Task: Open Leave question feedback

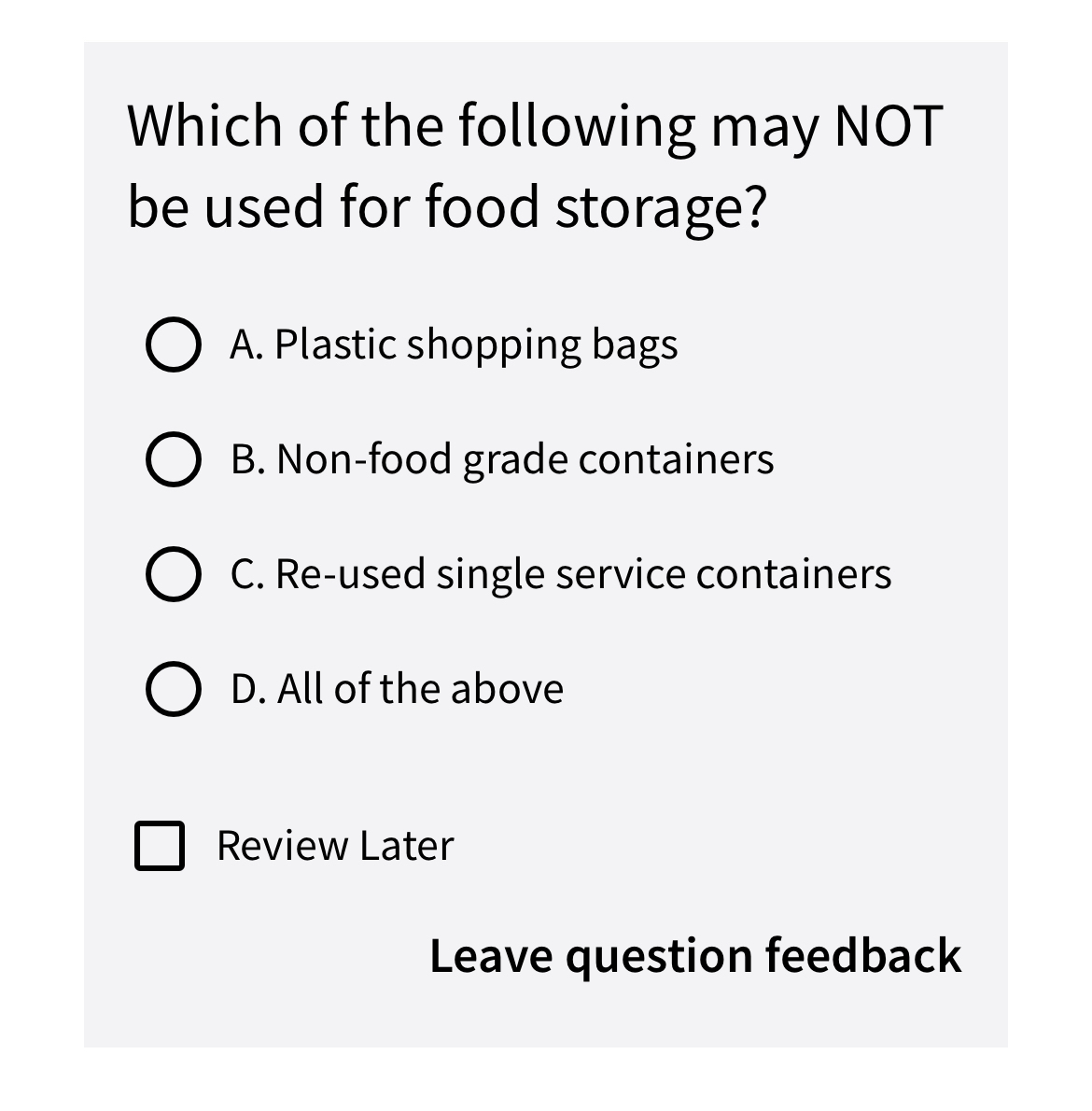Action: (x=694, y=956)
